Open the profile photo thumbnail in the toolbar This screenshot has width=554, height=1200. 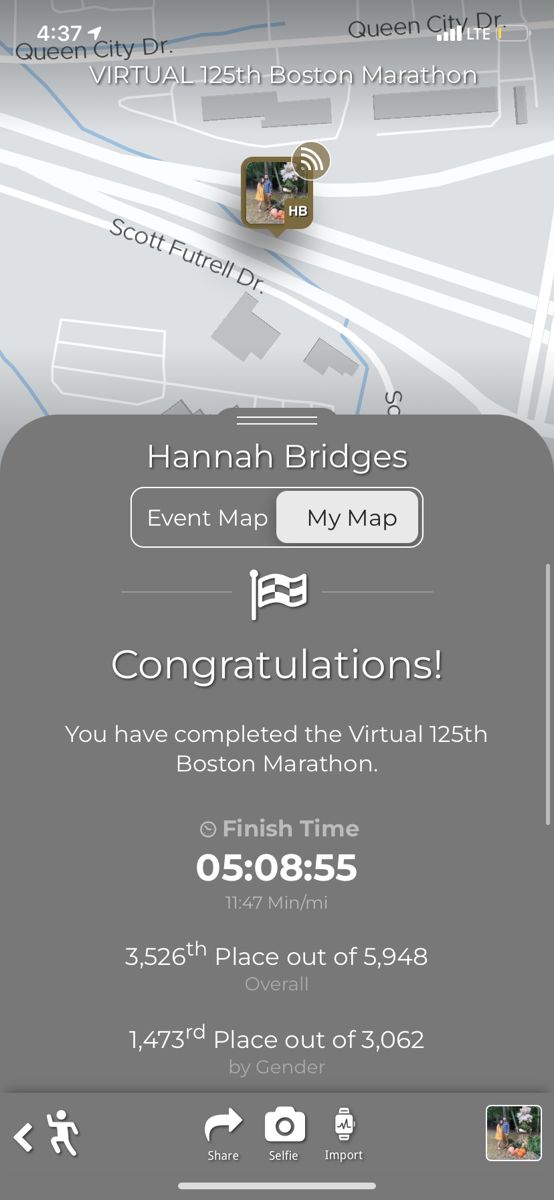514,1133
